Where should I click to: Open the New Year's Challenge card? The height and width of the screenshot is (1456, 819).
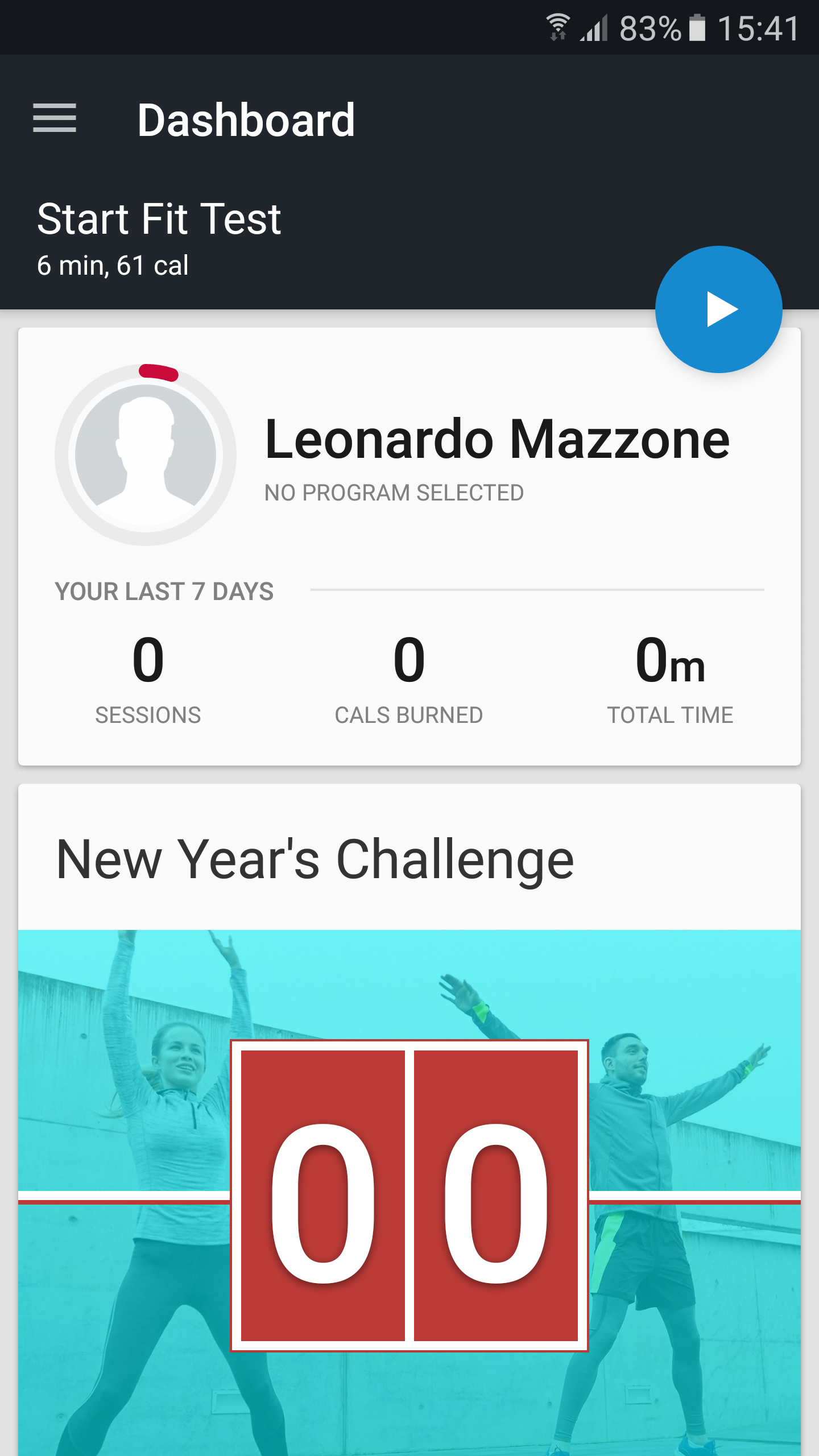(x=409, y=1119)
